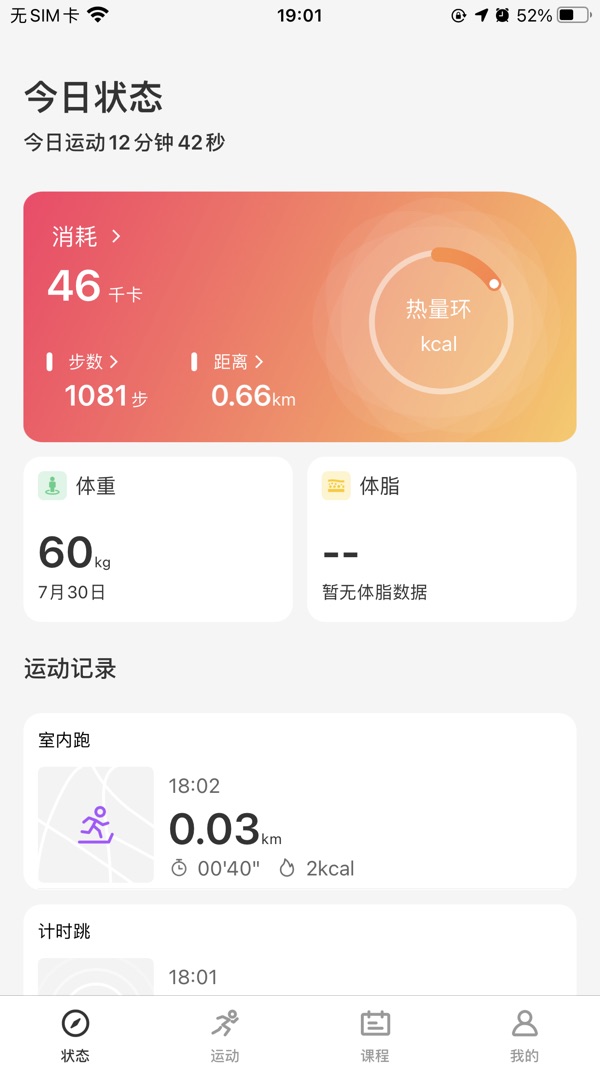Open the 室内跑 workout record
This screenshot has height=1067, width=600.
(300, 801)
